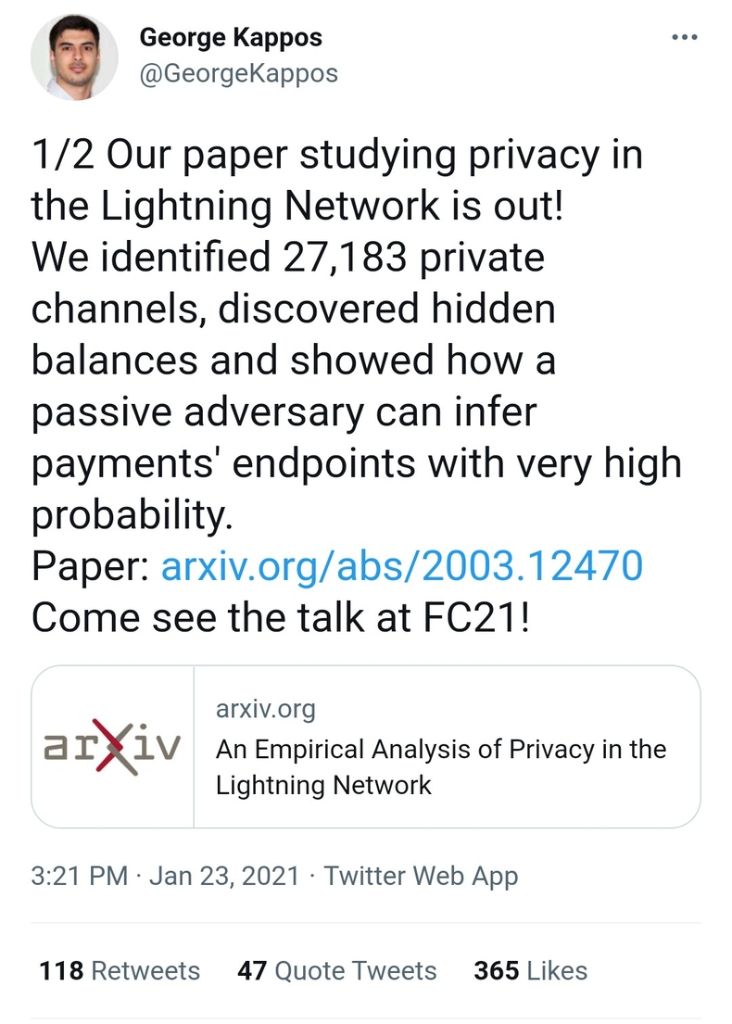View George Kappos's profile picture
The width and height of the screenshot is (732, 1024).
pos(74,57)
